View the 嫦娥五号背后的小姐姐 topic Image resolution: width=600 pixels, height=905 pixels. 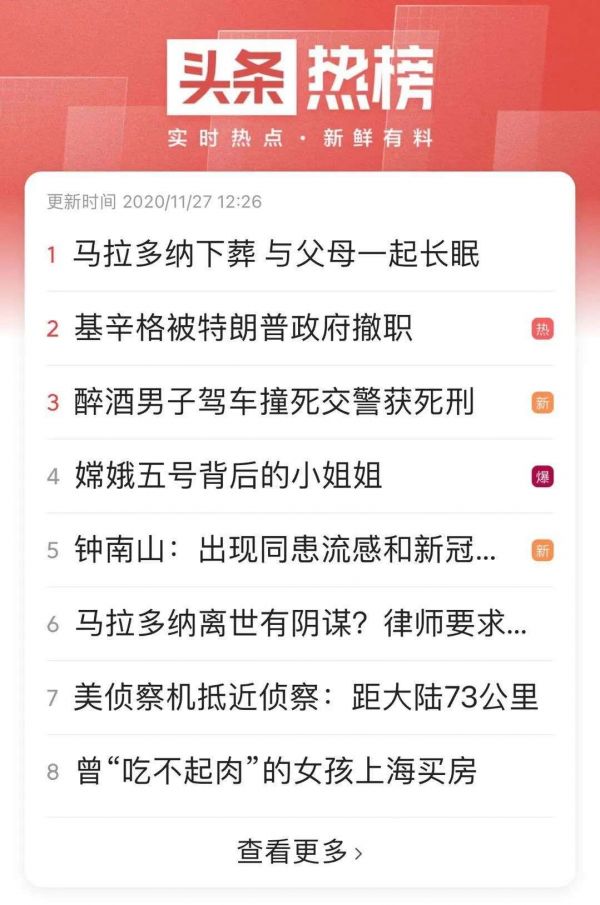(228, 476)
